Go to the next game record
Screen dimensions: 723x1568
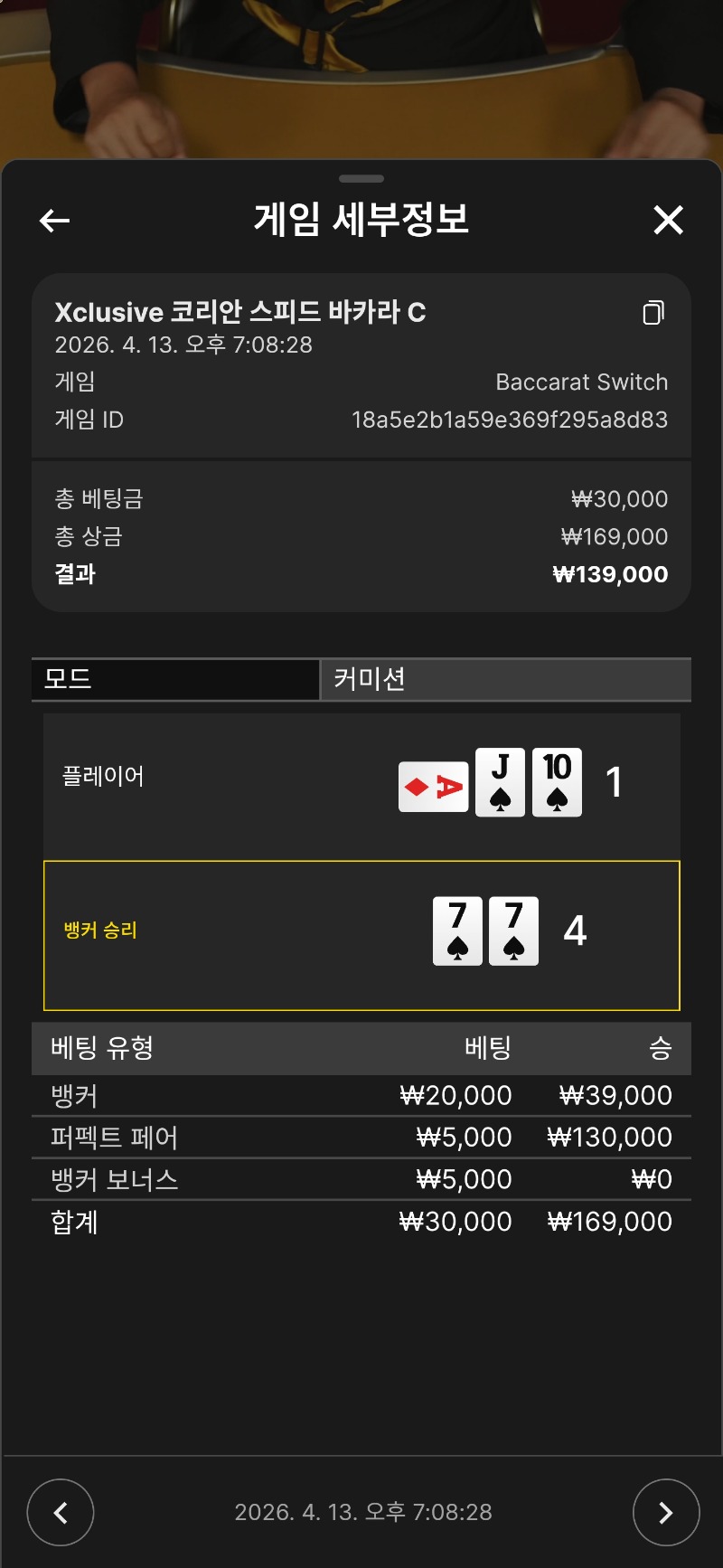click(666, 1512)
